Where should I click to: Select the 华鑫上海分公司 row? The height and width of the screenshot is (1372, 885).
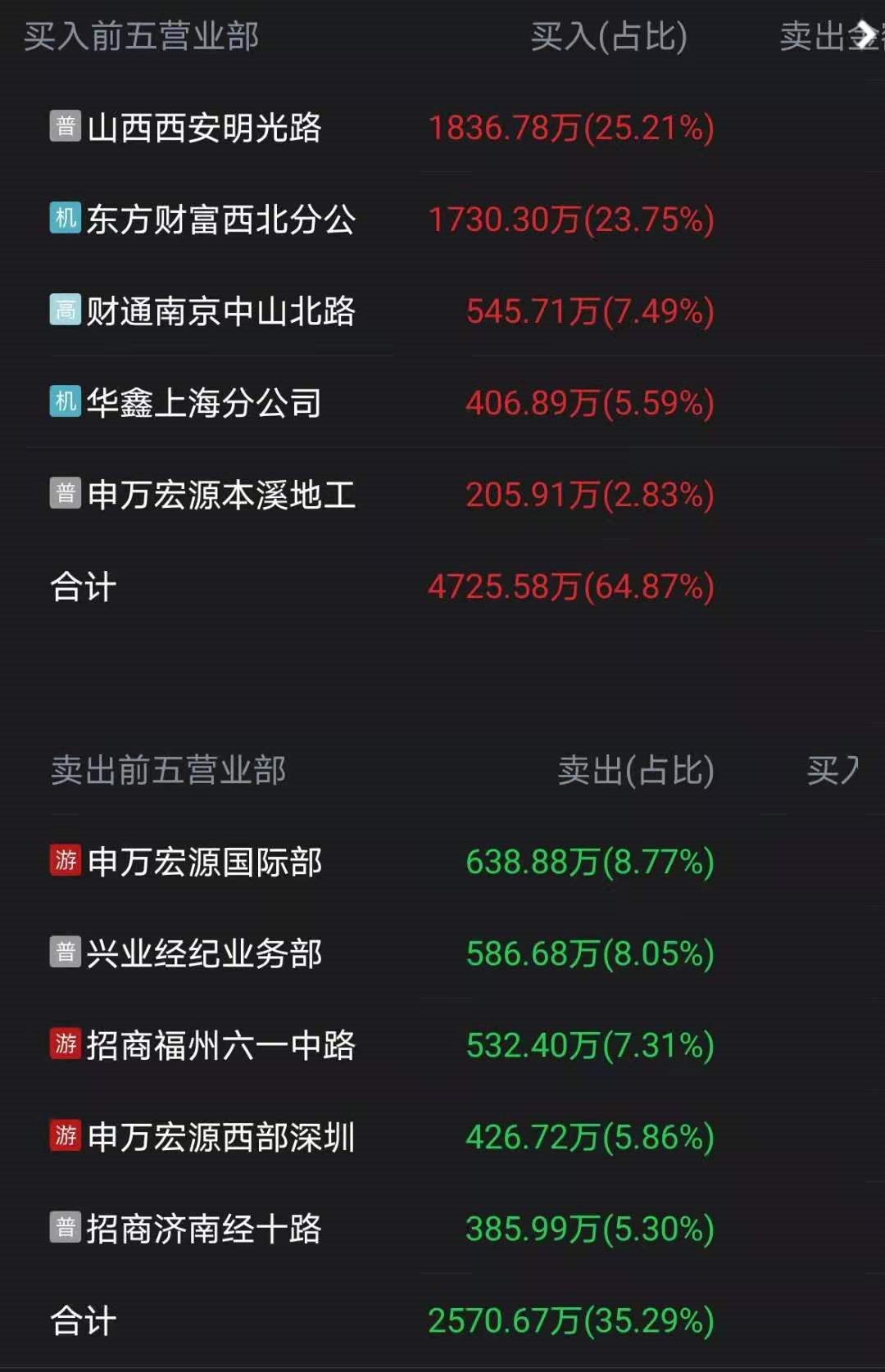[x=204, y=403]
